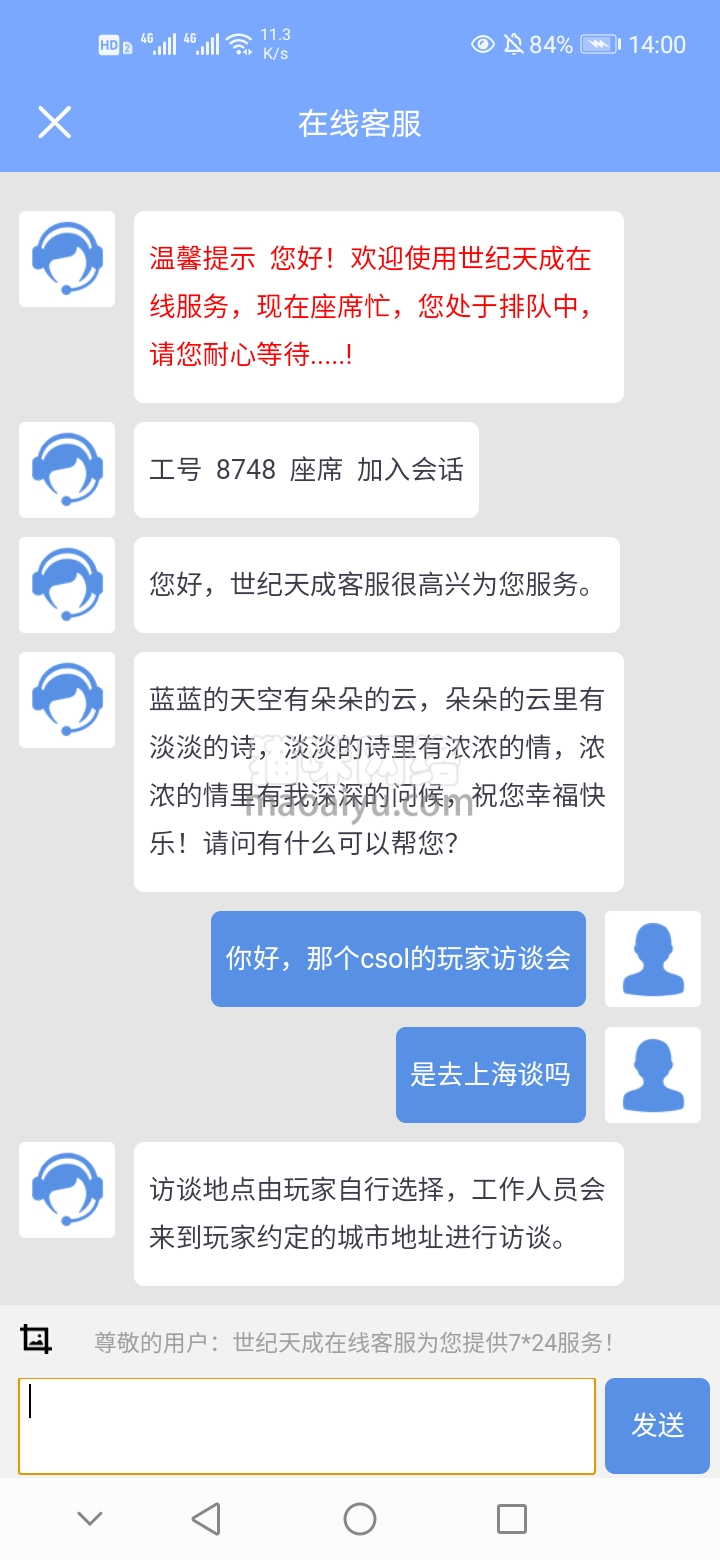The image size is (720, 1560).
Task: Click the battery charging indicator
Action: coord(600,44)
